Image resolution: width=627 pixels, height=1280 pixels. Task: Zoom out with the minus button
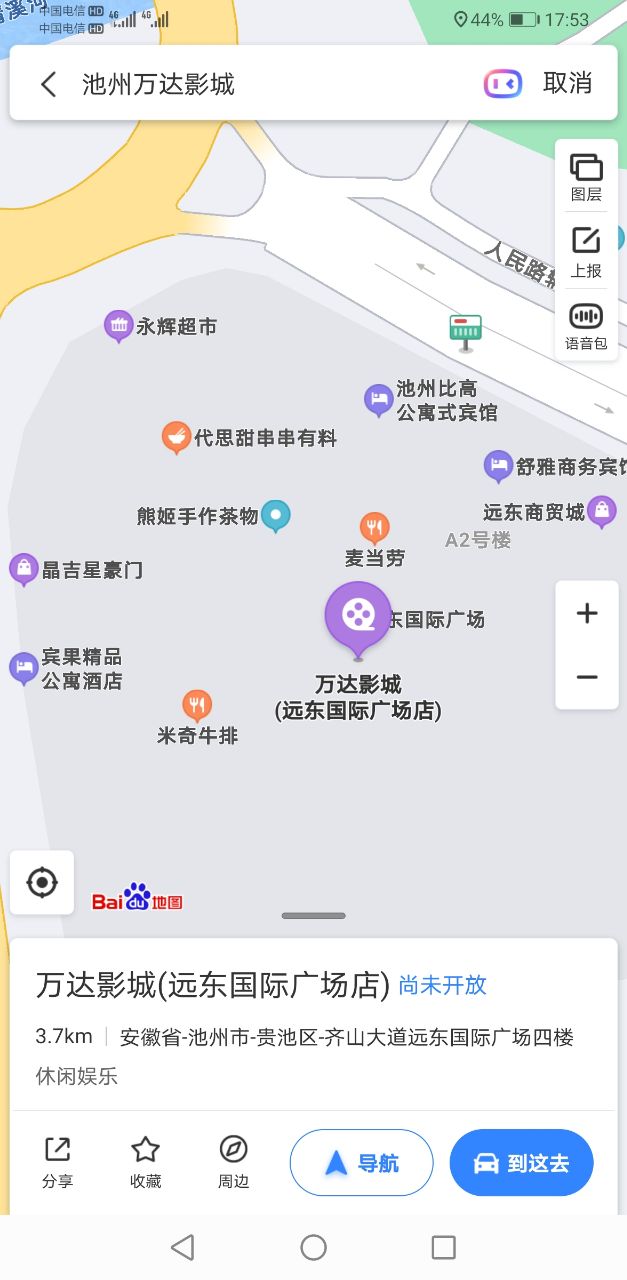[587, 677]
